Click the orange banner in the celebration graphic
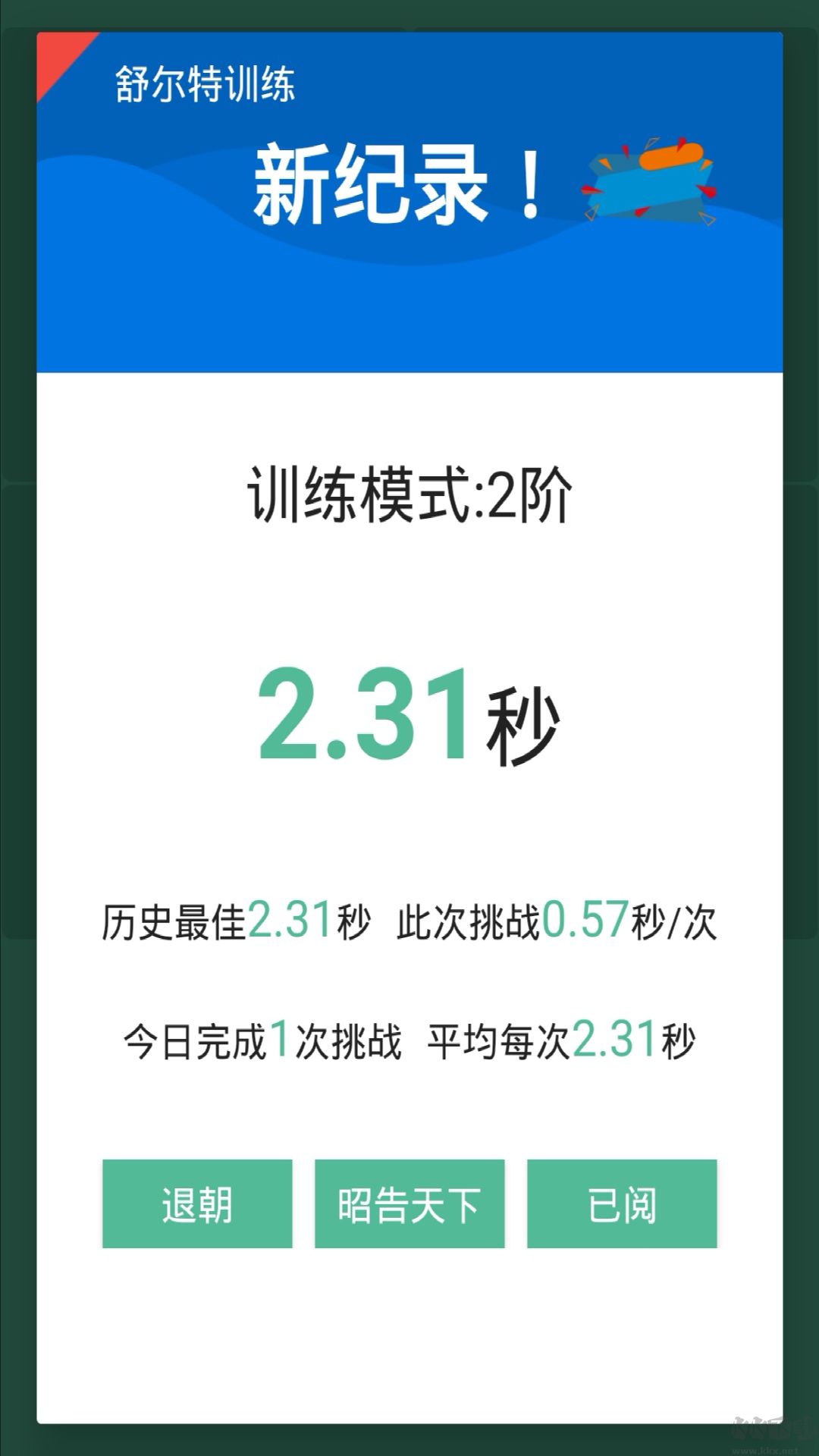Image resolution: width=819 pixels, height=1456 pixels. click(673, 158)
